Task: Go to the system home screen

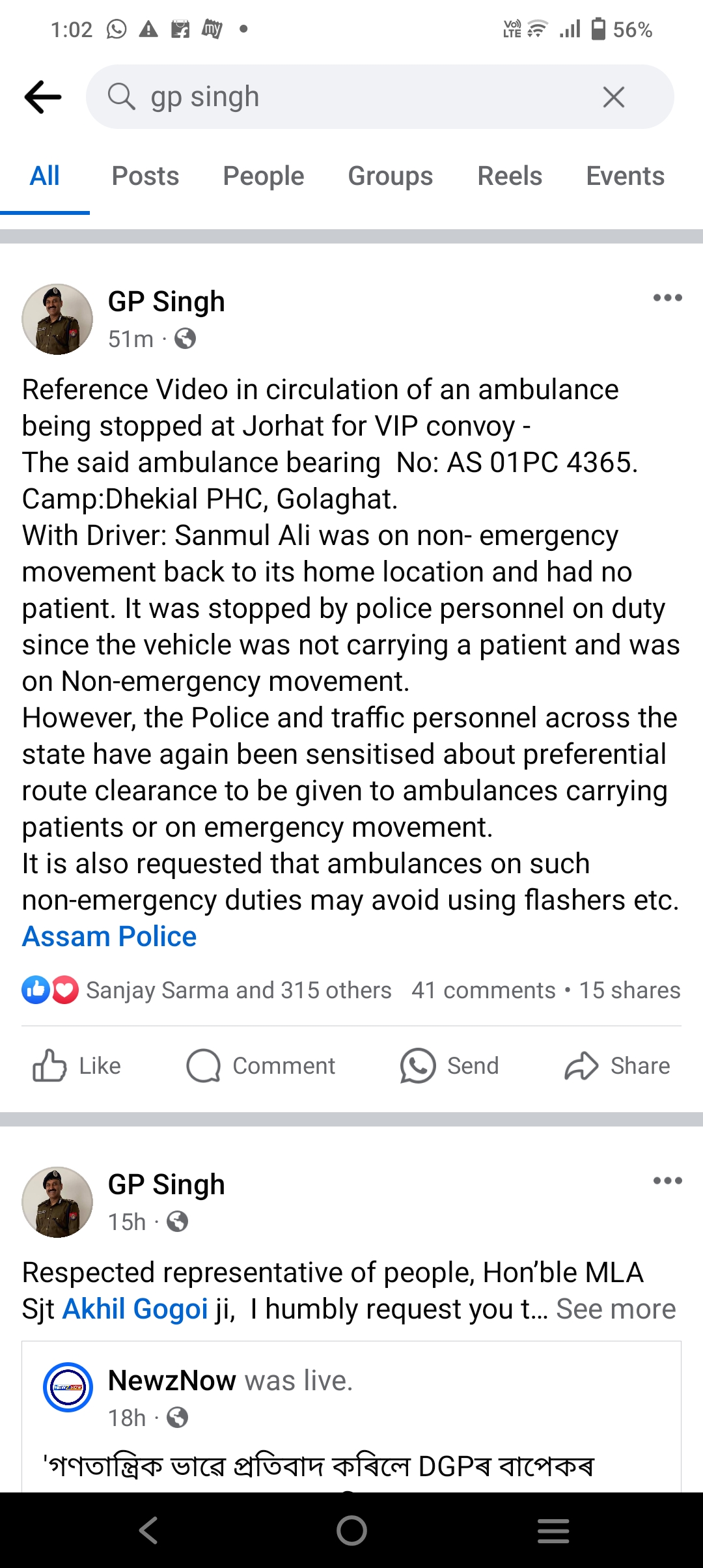Action: coord(351,1530)
